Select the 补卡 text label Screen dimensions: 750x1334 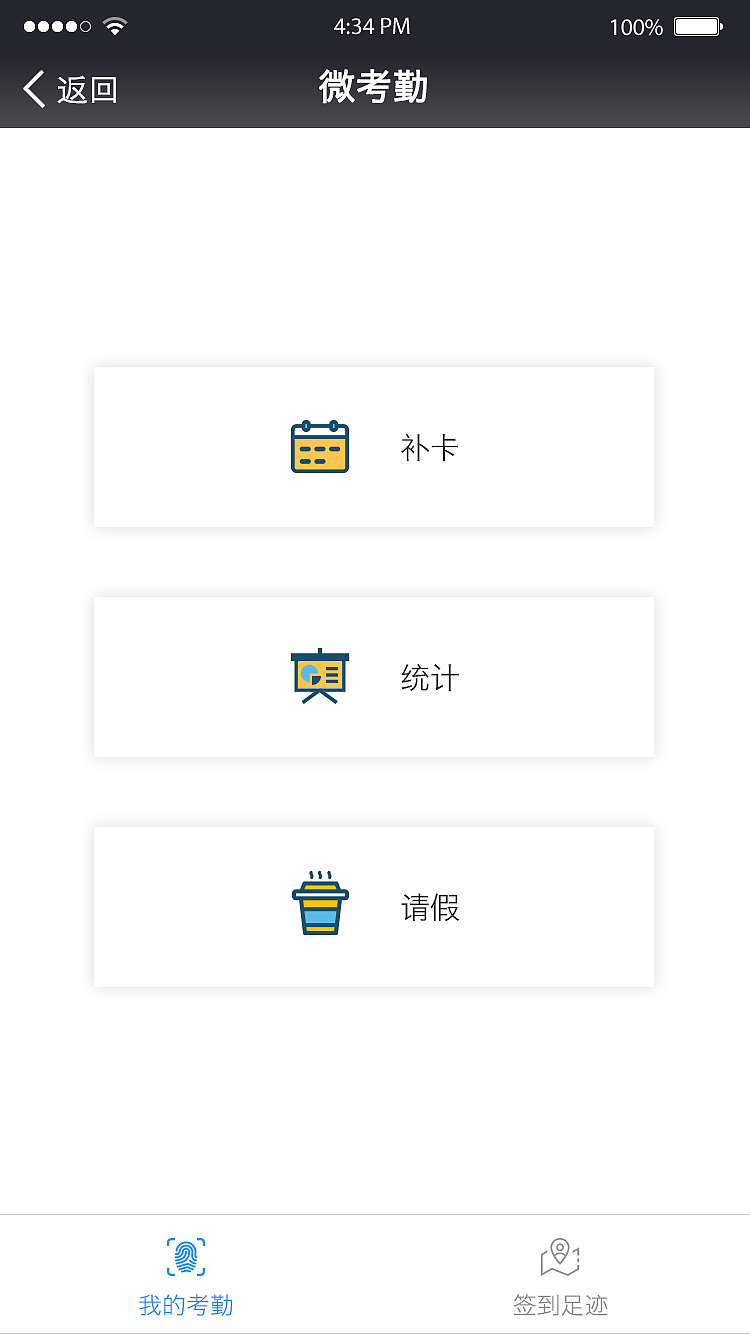click(x=429, y=447)
